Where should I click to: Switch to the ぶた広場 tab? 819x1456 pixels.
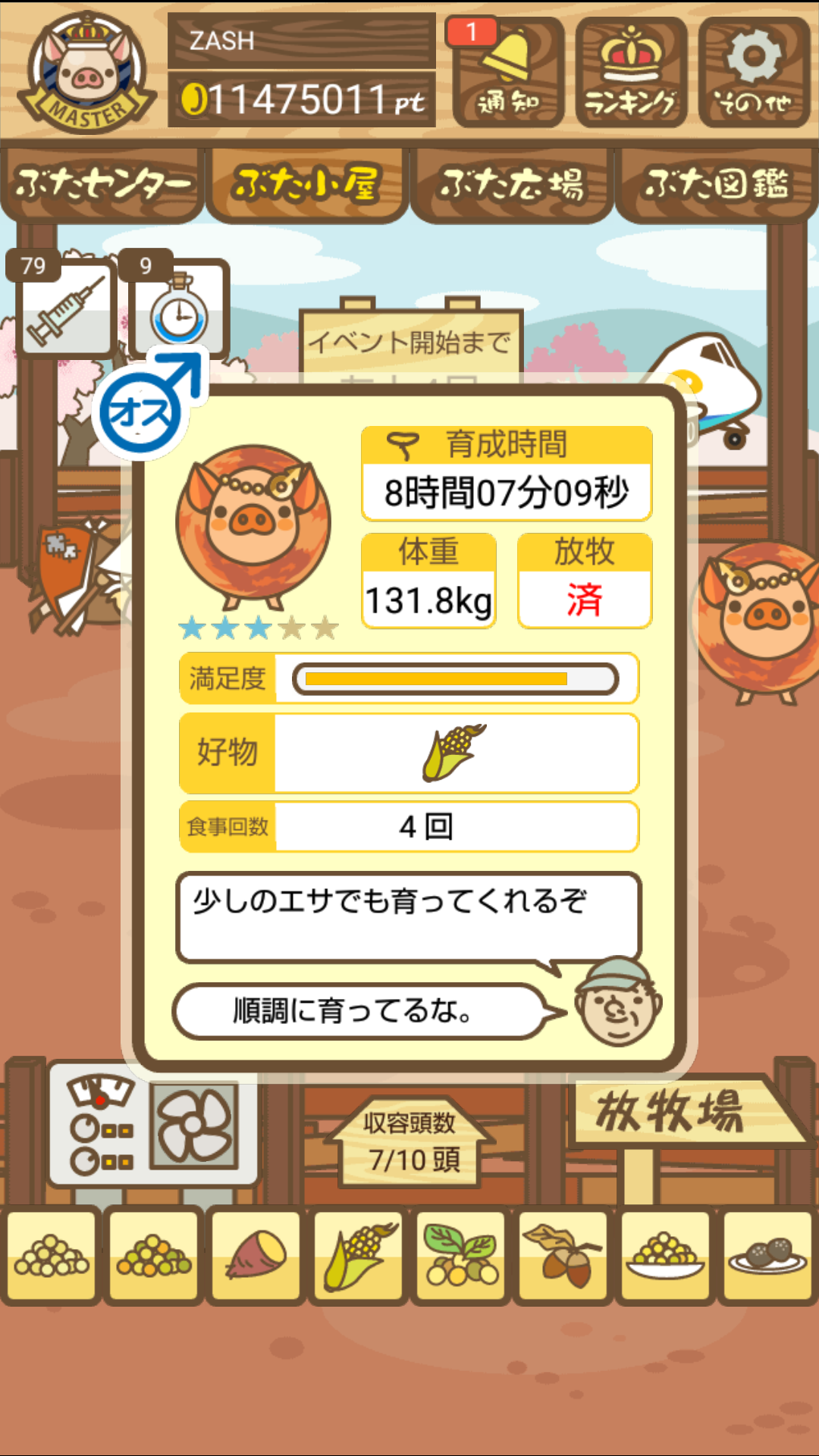point(512,184)
